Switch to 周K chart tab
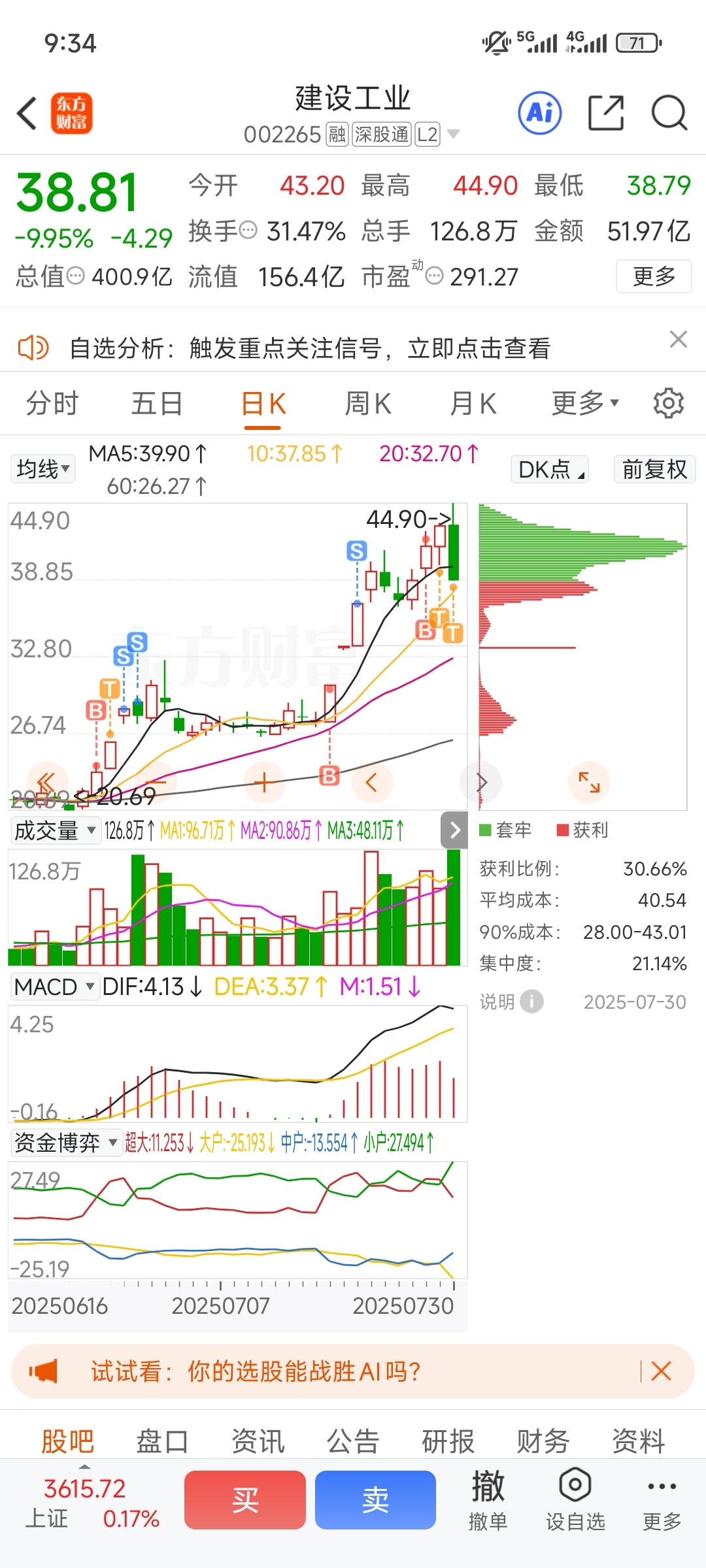Screen dimensions: 706x1568 pyautogui.click(x=368, y=404)
